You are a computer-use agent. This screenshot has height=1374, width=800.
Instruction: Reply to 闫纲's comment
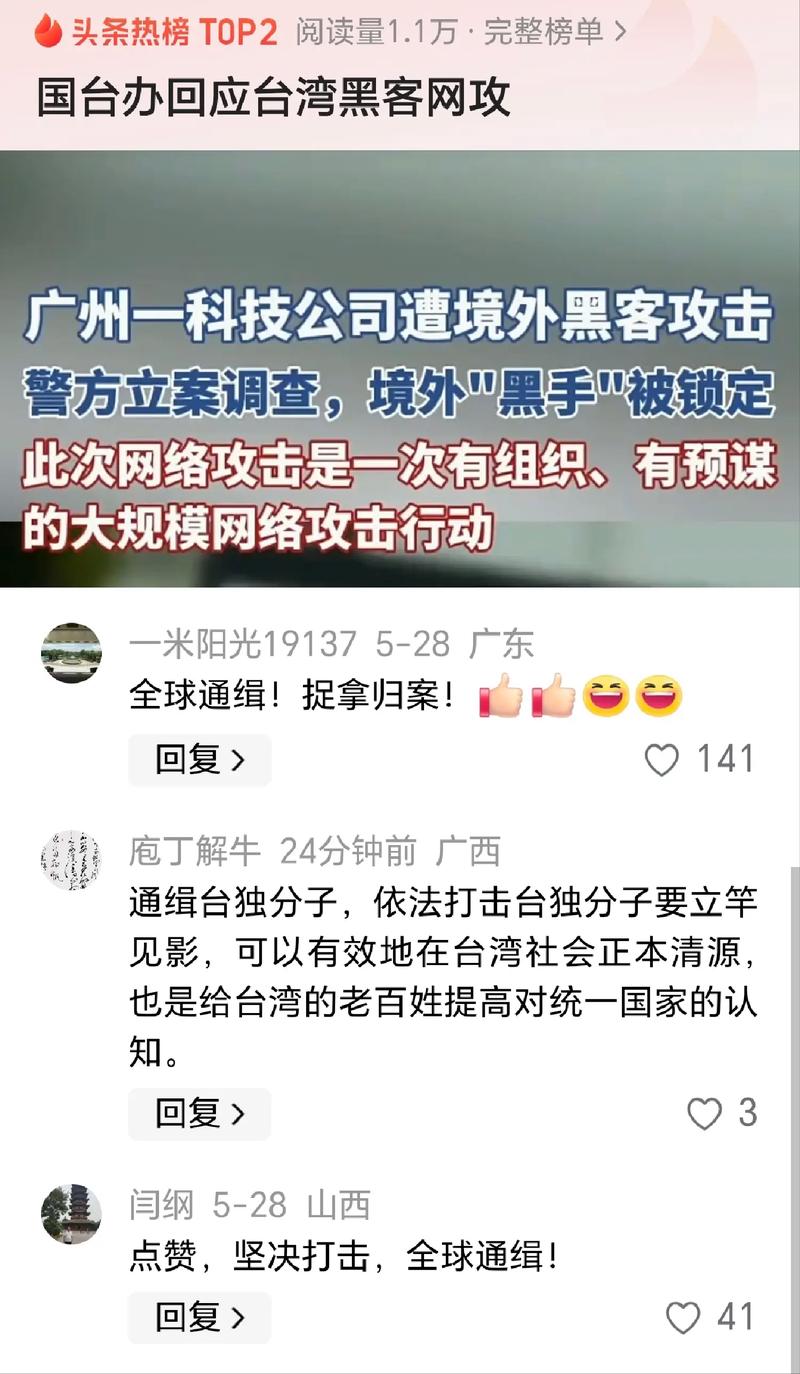199,1317
